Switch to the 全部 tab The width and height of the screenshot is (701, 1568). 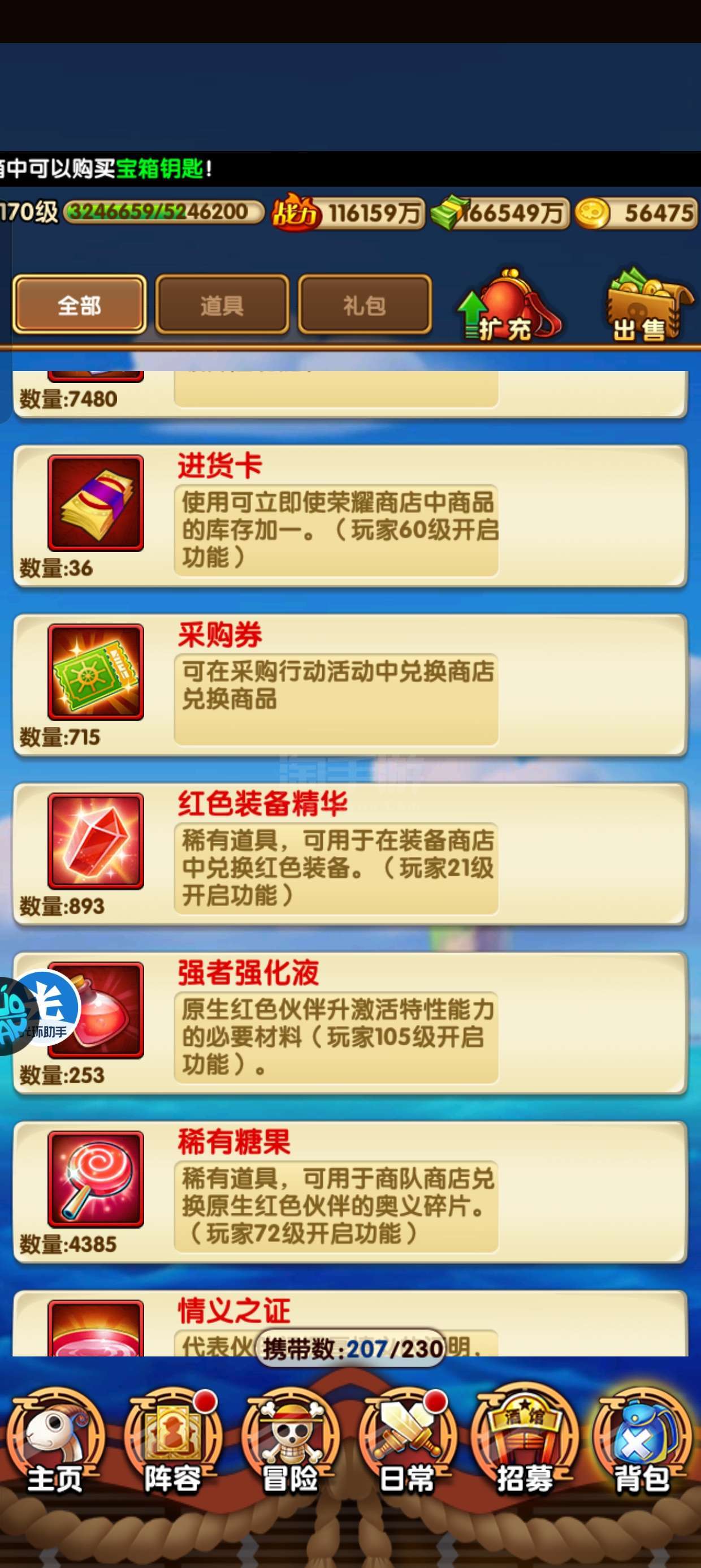[x=79, y=304]
